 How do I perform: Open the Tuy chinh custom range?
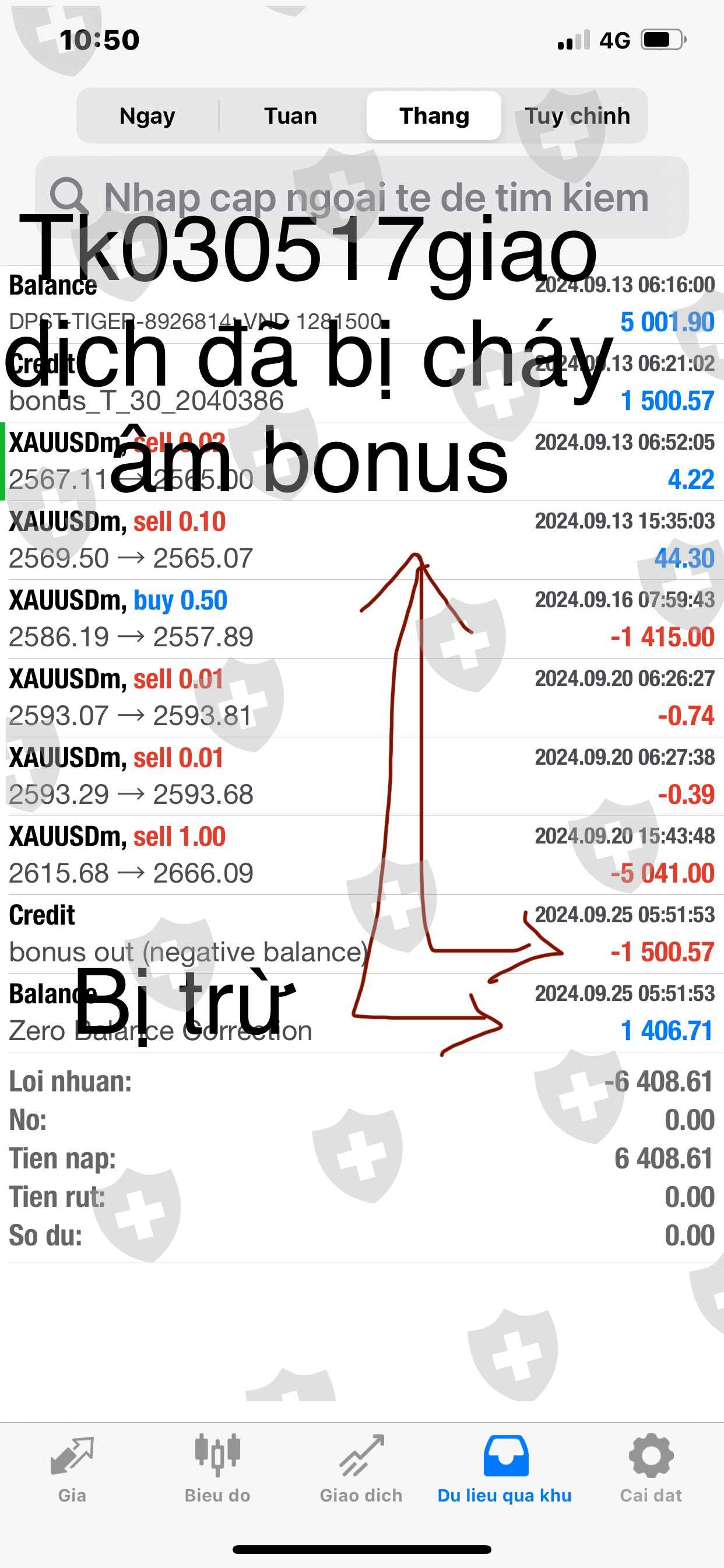577,116
